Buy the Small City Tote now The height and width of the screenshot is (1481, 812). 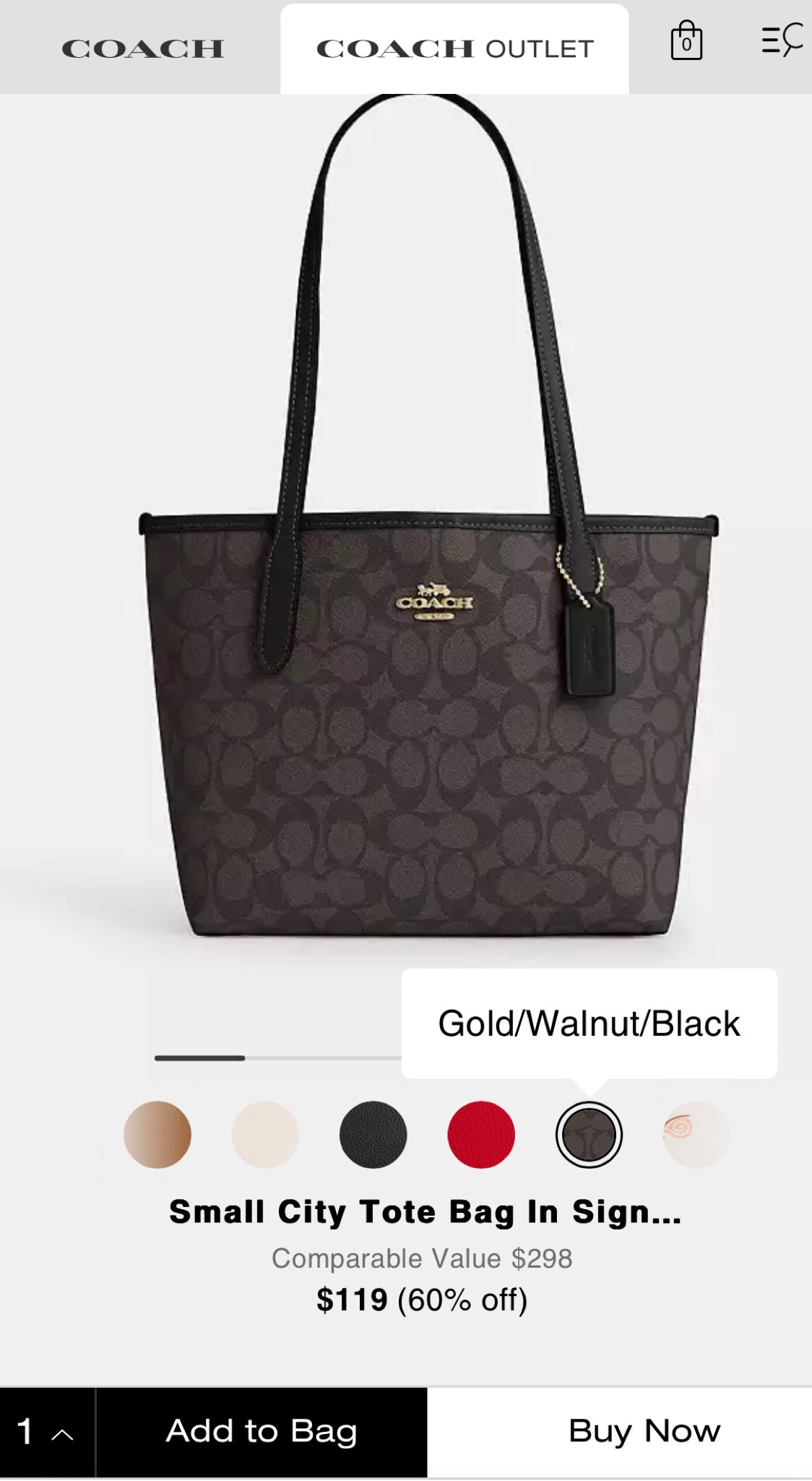[x=644, y=1432]
